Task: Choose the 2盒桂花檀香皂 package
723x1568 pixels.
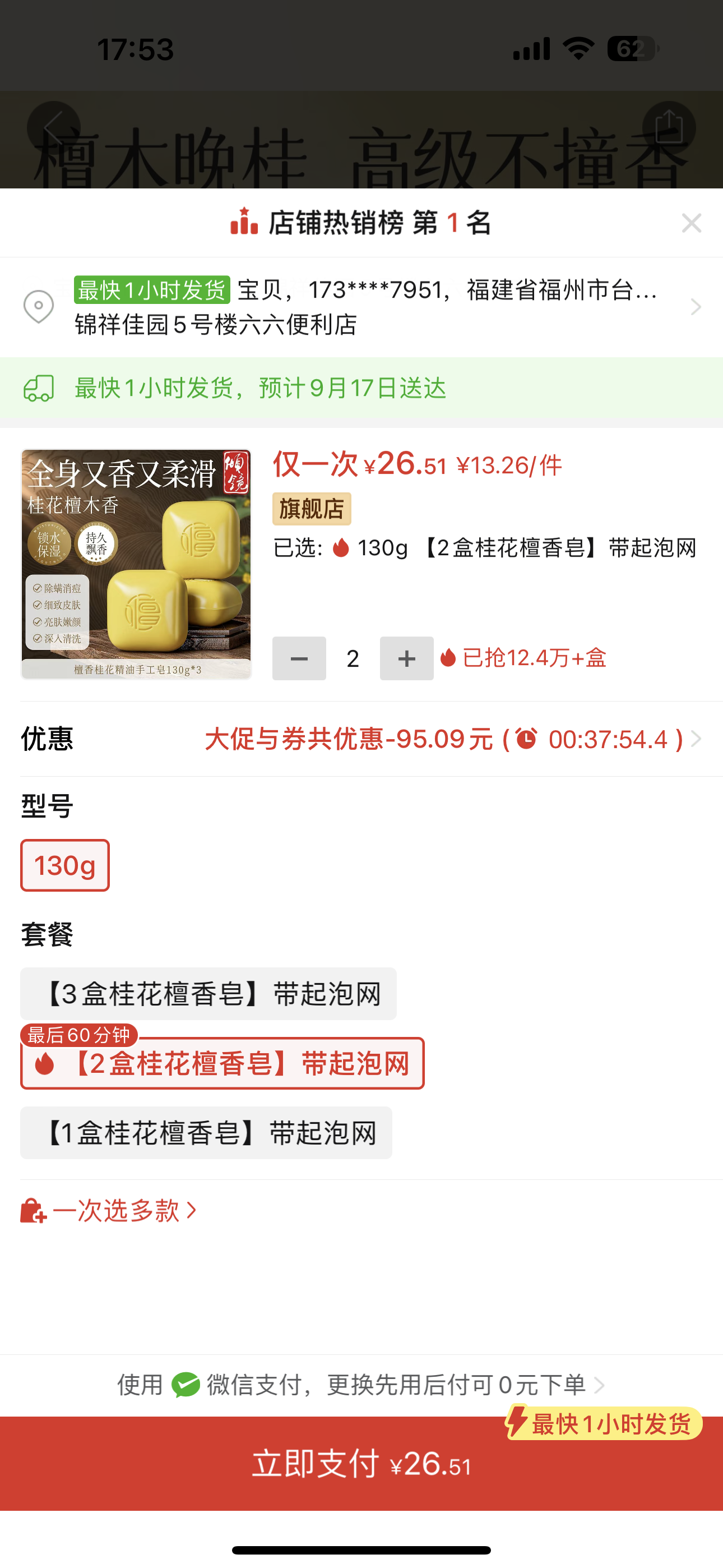Action: coord(222,1063)
